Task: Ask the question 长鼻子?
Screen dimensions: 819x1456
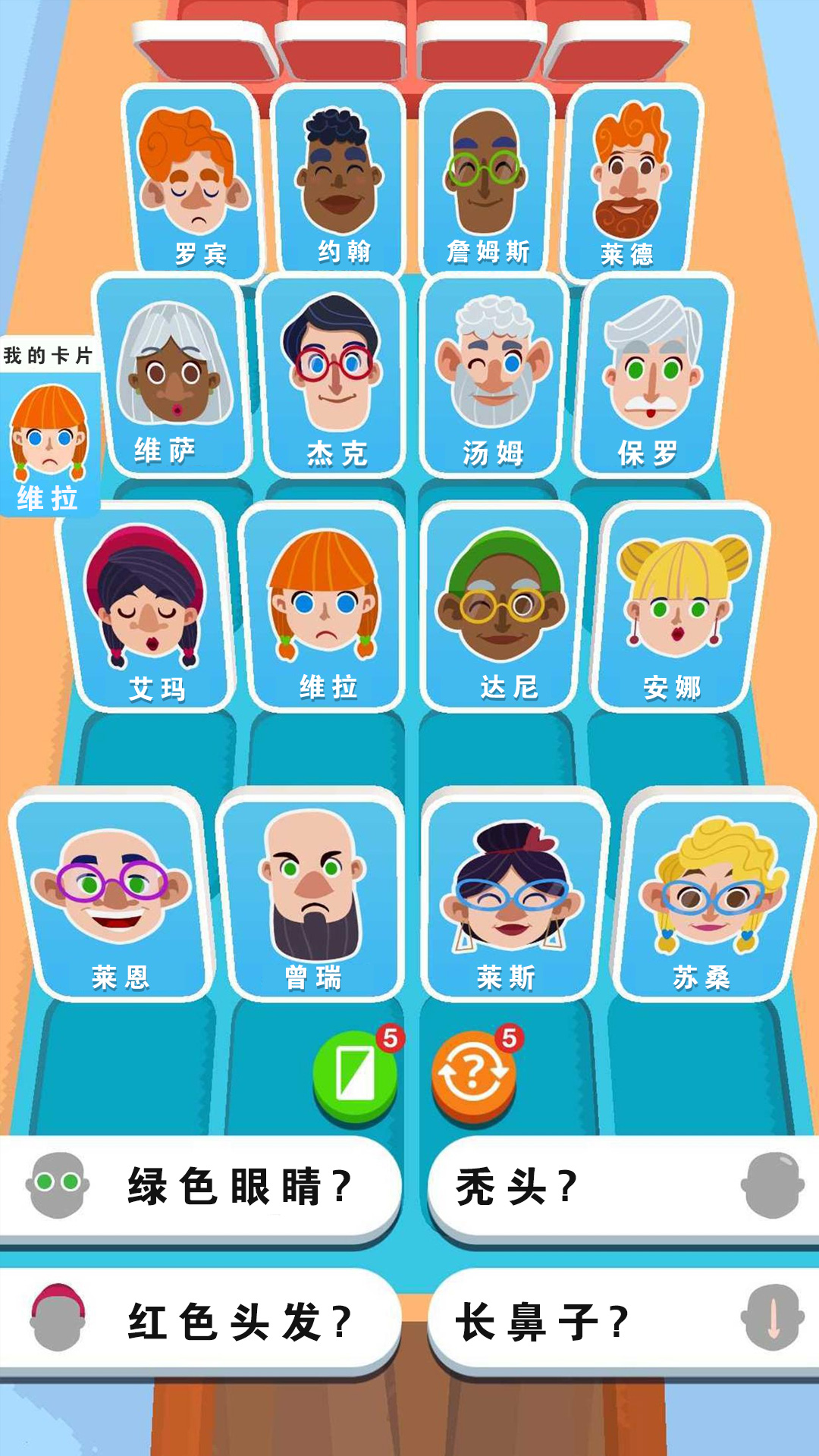Action: point(622,1321)
